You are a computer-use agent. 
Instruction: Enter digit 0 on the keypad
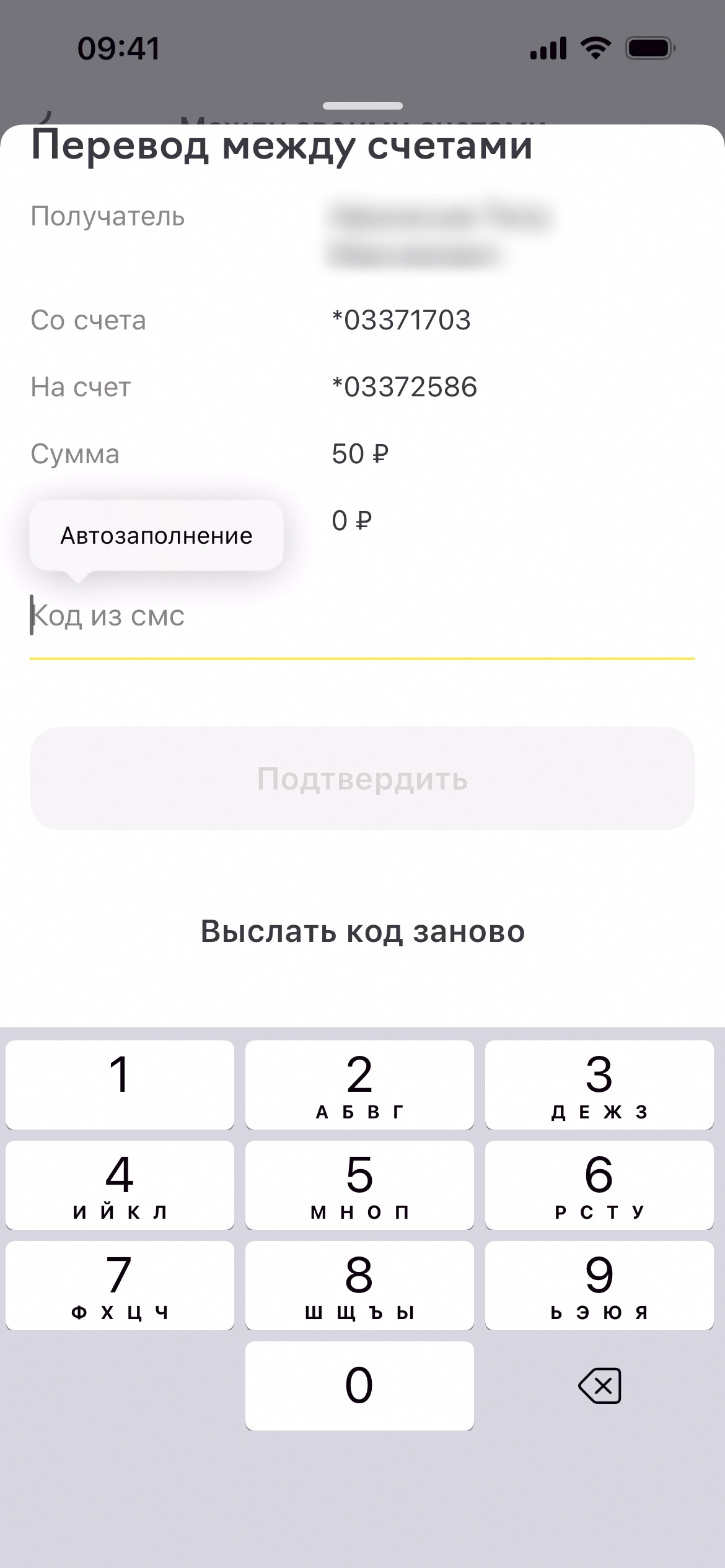coord(359,1385)
